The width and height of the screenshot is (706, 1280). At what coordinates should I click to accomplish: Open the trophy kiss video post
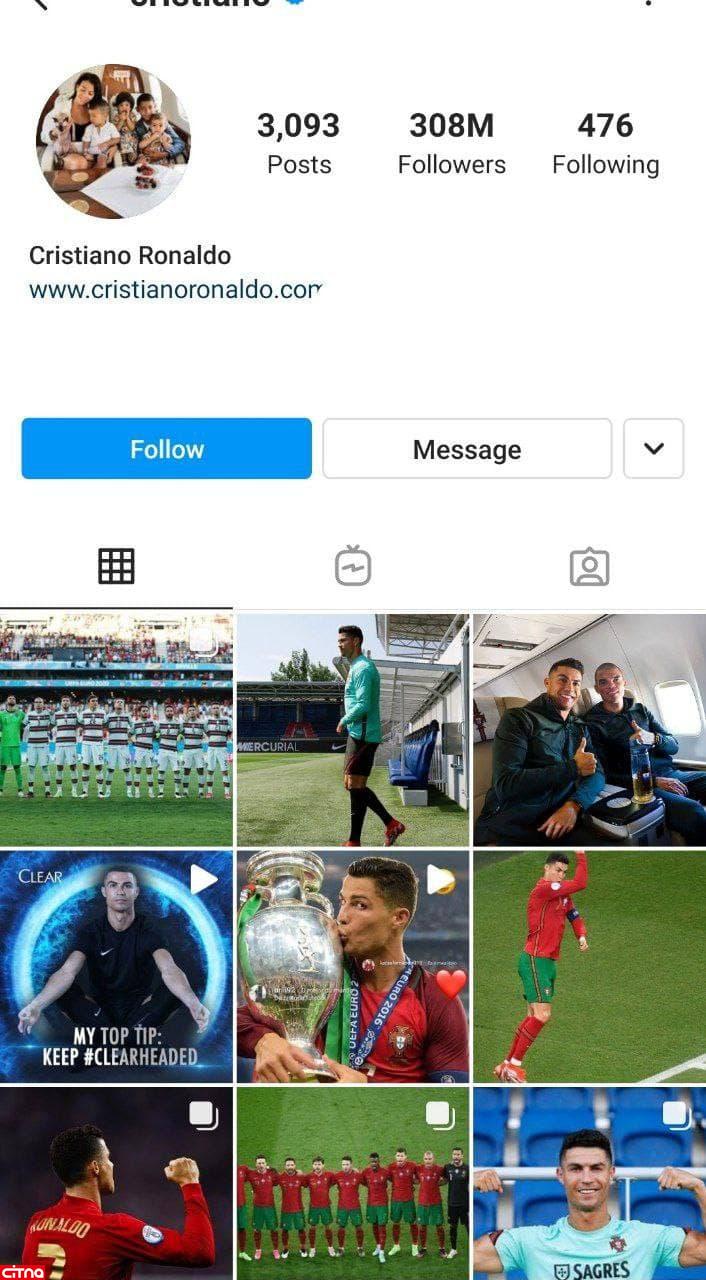353,966
